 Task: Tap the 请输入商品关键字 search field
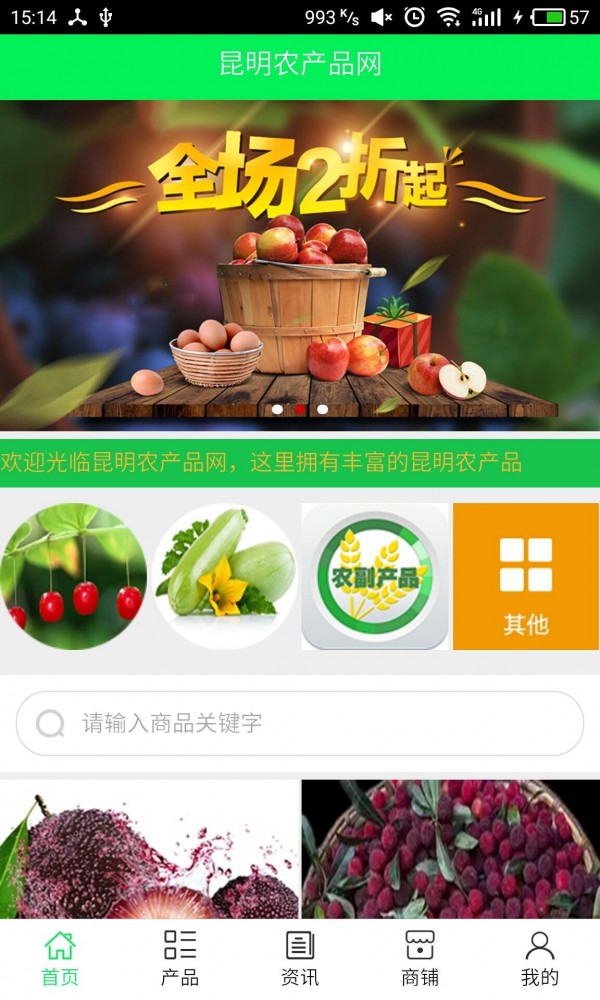click(x=300, y=723)
